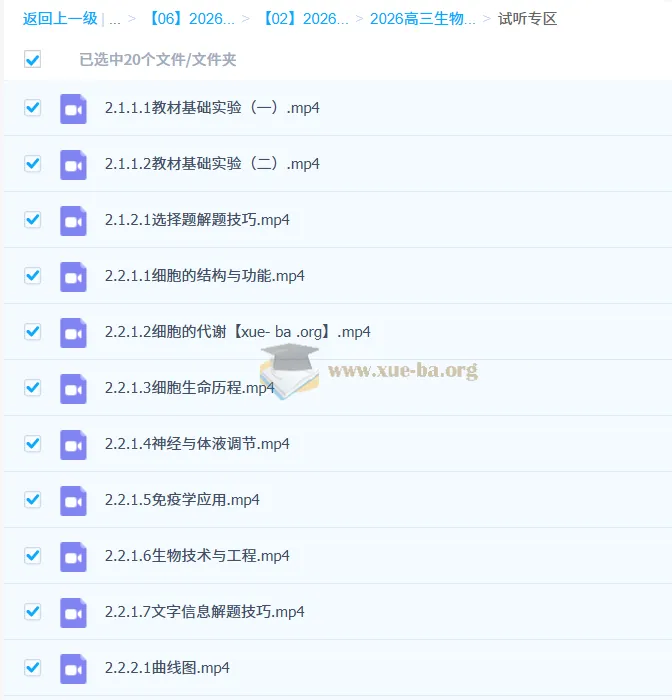Toggle the select-all checkbox
Viewport: 672px width, 700px height.
[x=33, y=60]
